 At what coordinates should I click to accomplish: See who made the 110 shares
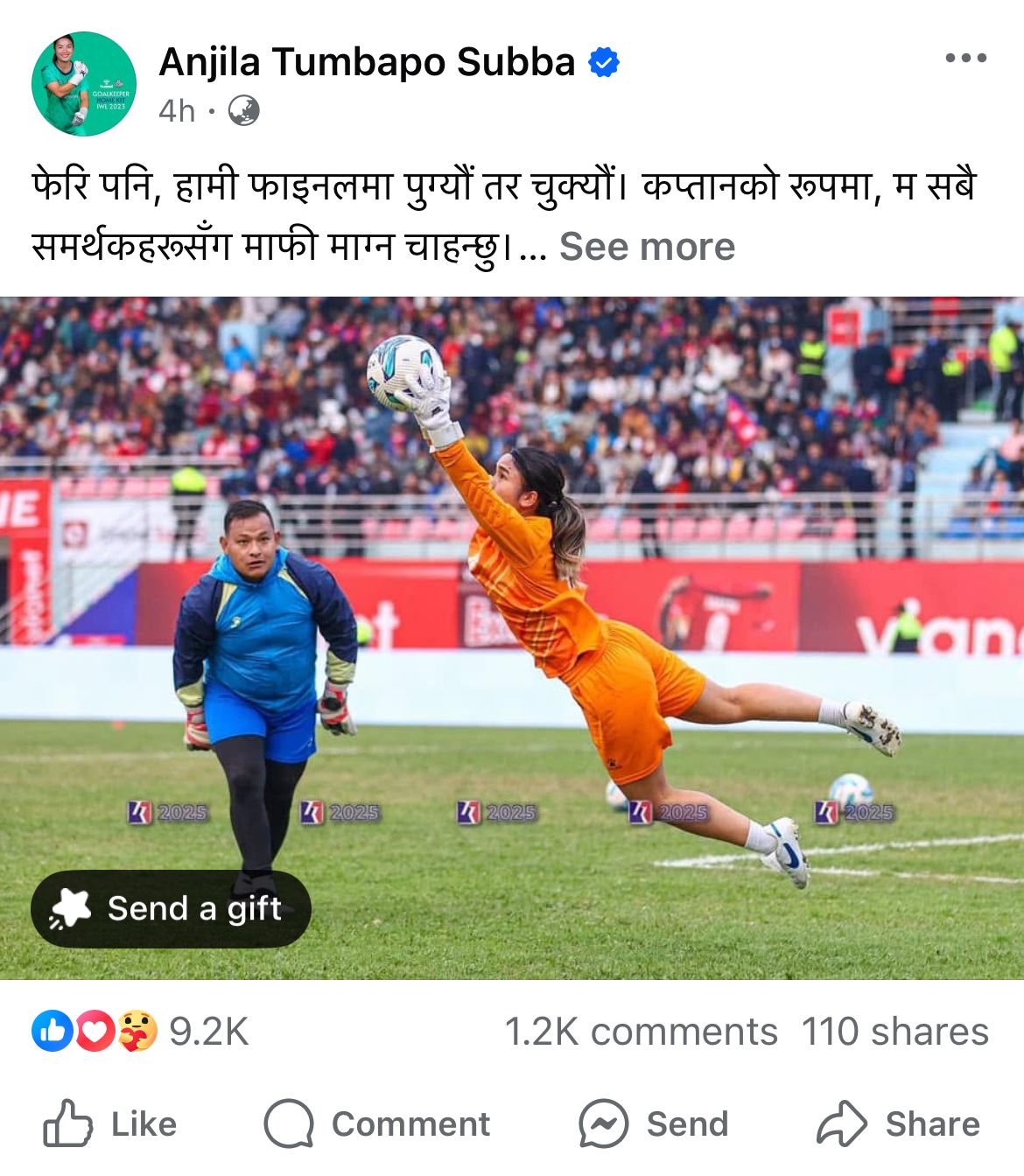[894, 1032]
